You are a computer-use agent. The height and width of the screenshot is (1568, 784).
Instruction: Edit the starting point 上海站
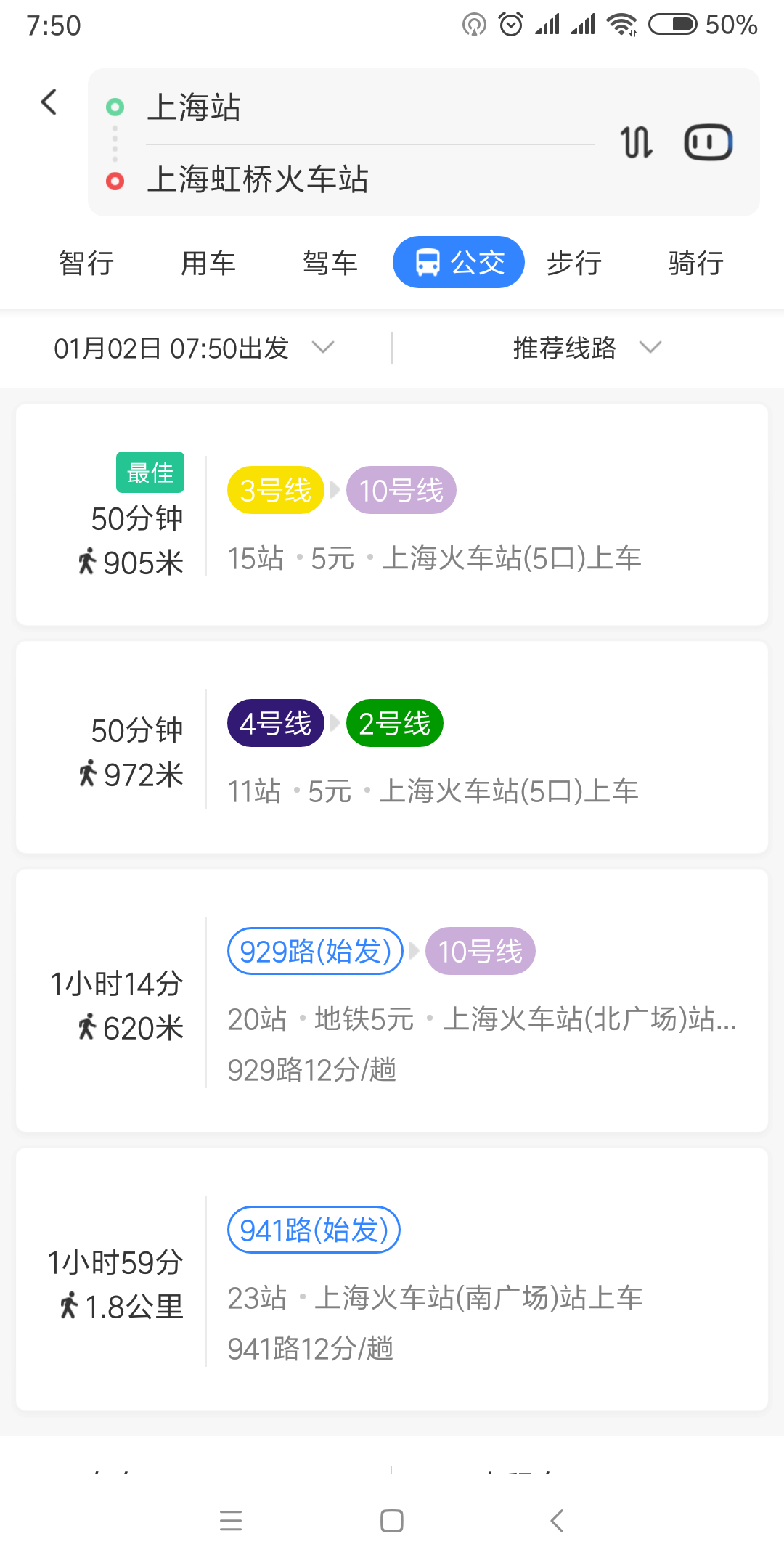[x=370, y=107]
